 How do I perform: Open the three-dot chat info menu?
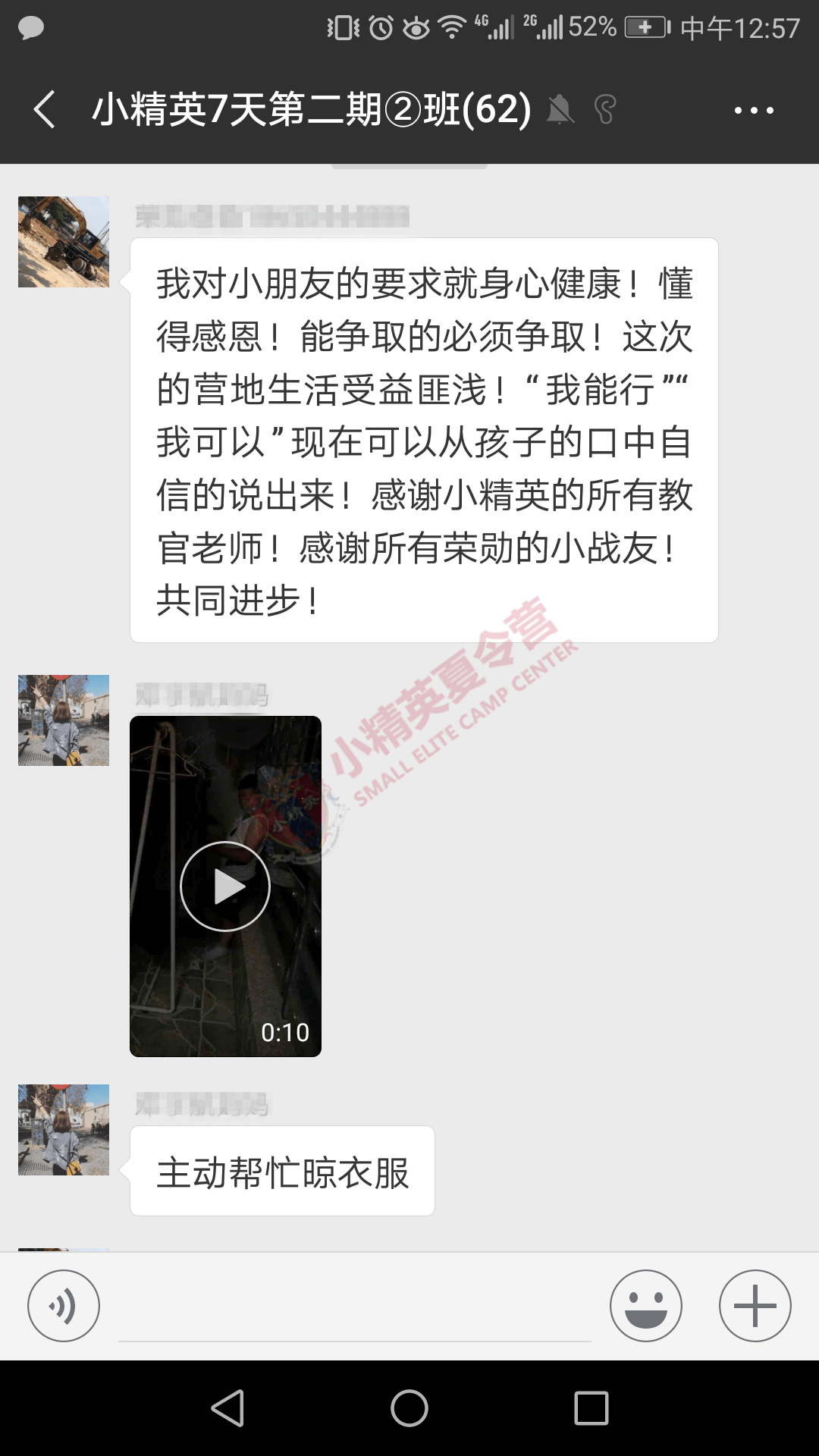point(754,111)
